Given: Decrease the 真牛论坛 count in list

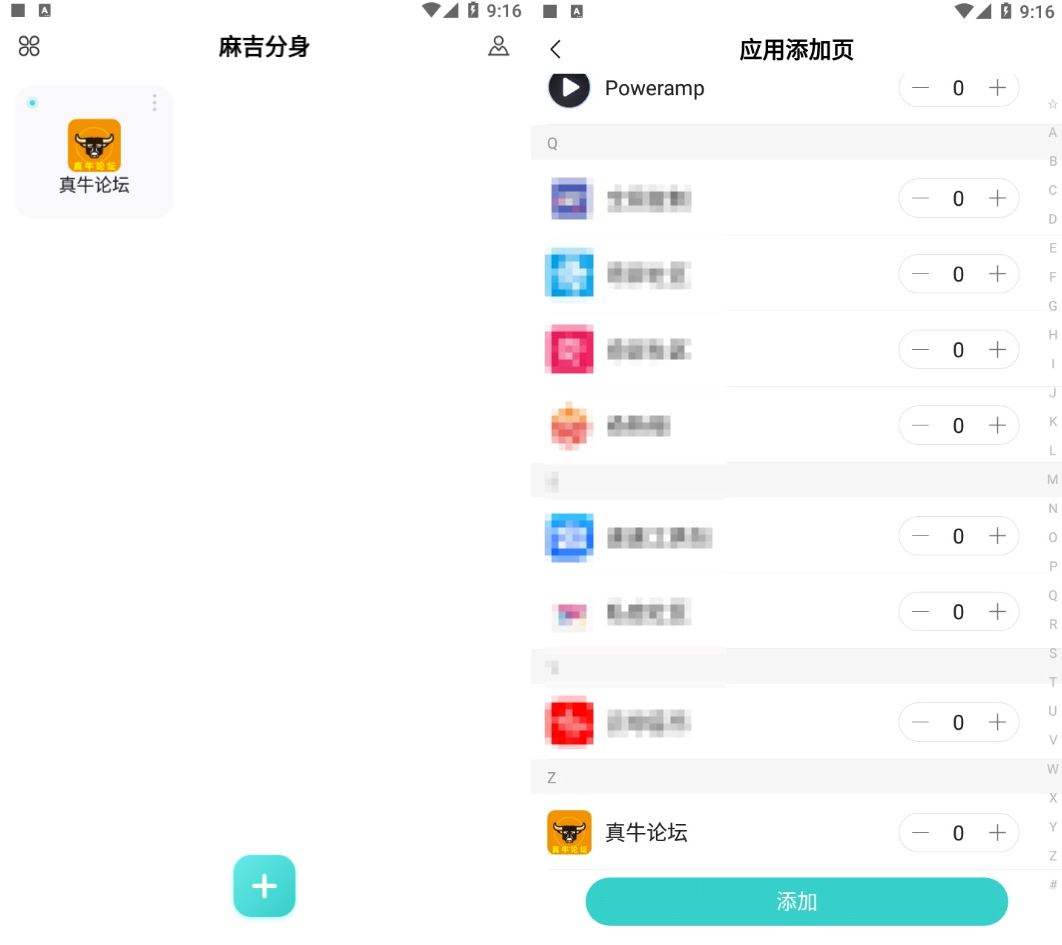Looking at the screenshot, I should click(x=920, y=832).
